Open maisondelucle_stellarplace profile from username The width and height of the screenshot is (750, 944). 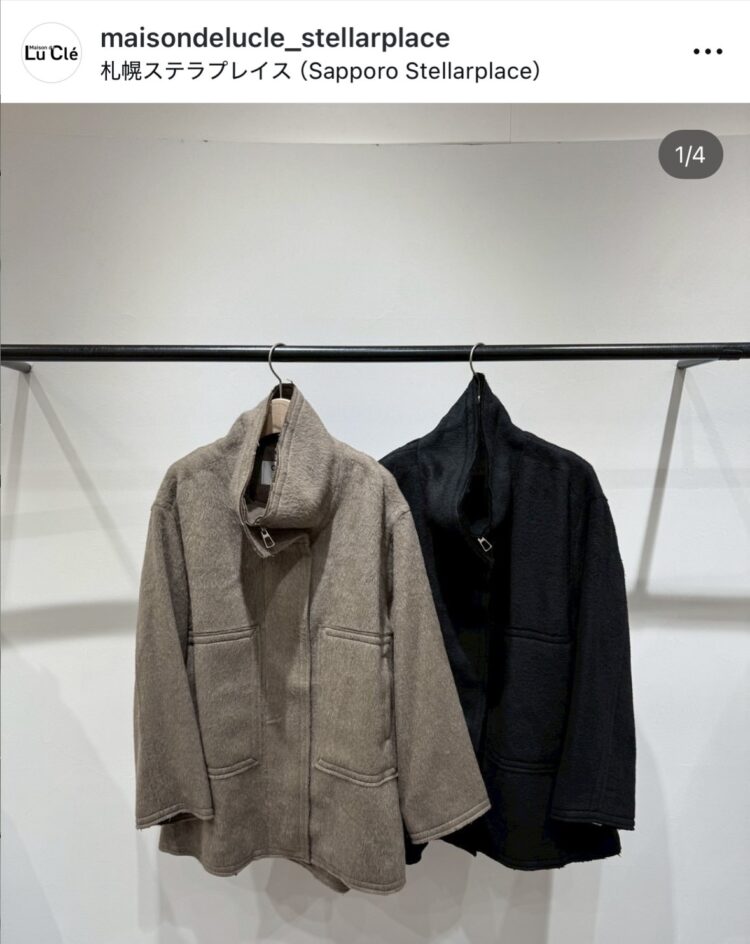click(x=274, y=38)
